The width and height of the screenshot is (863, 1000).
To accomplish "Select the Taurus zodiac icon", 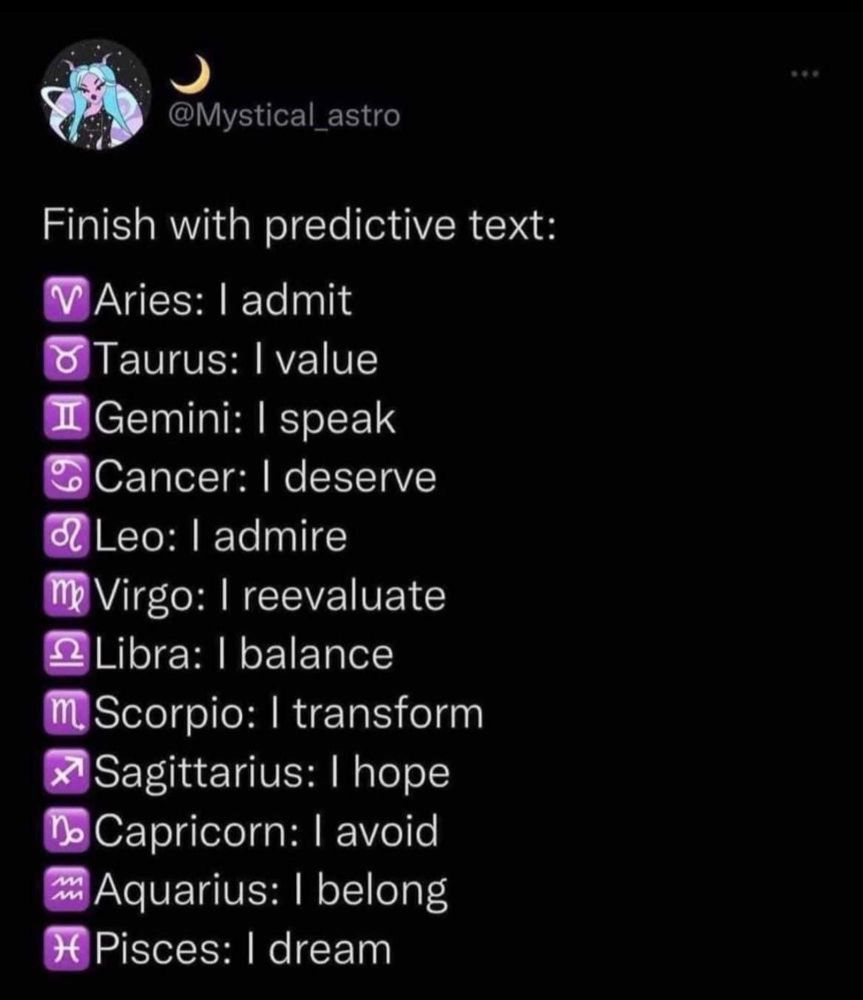I will coord(65,358).
